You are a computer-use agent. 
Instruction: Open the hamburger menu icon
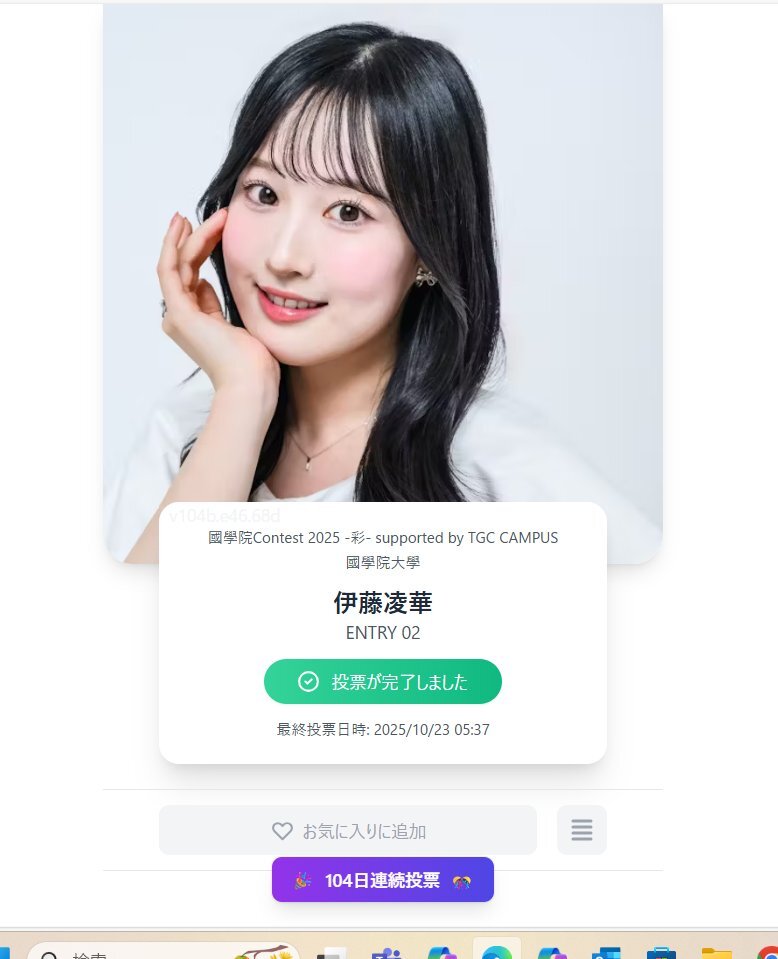tap(582, 830)
